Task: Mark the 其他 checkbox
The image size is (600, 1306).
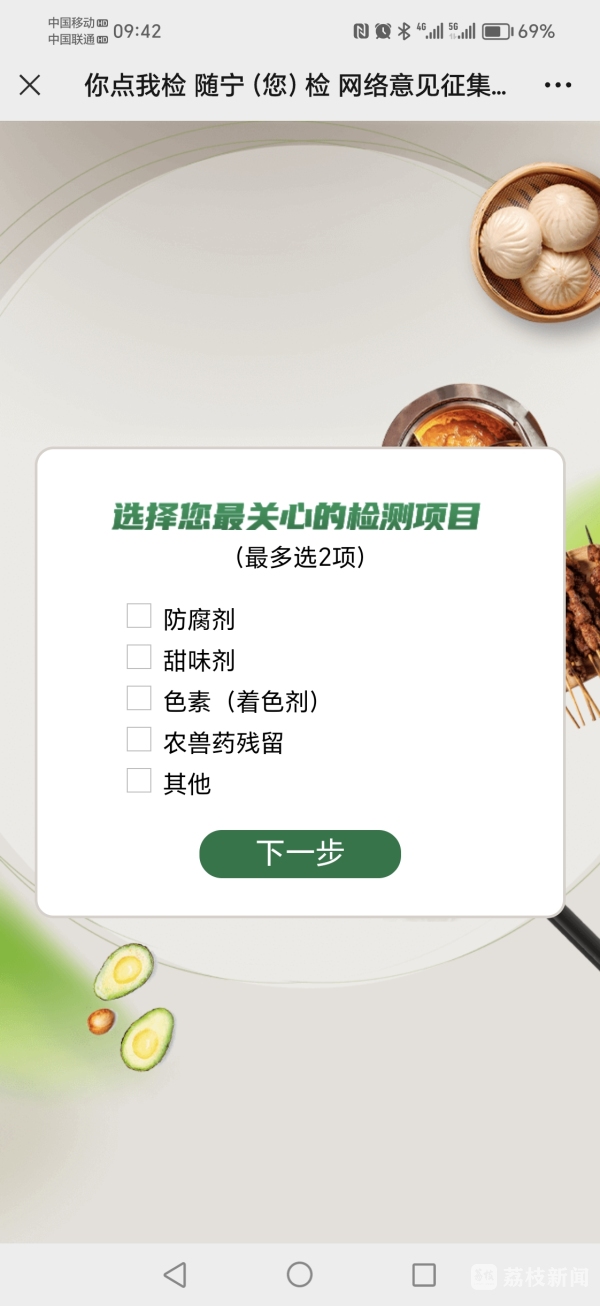Action: 139,781
